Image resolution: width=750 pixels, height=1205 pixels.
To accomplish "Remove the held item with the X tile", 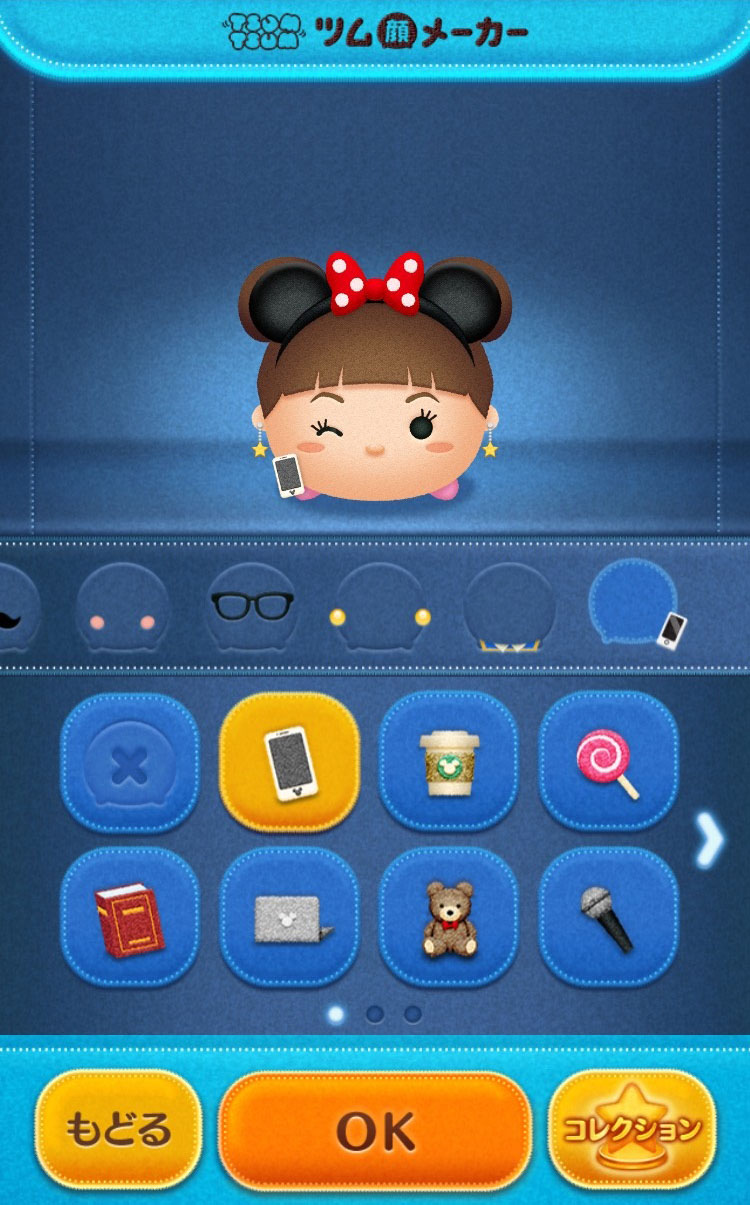I will coord(129,762).
